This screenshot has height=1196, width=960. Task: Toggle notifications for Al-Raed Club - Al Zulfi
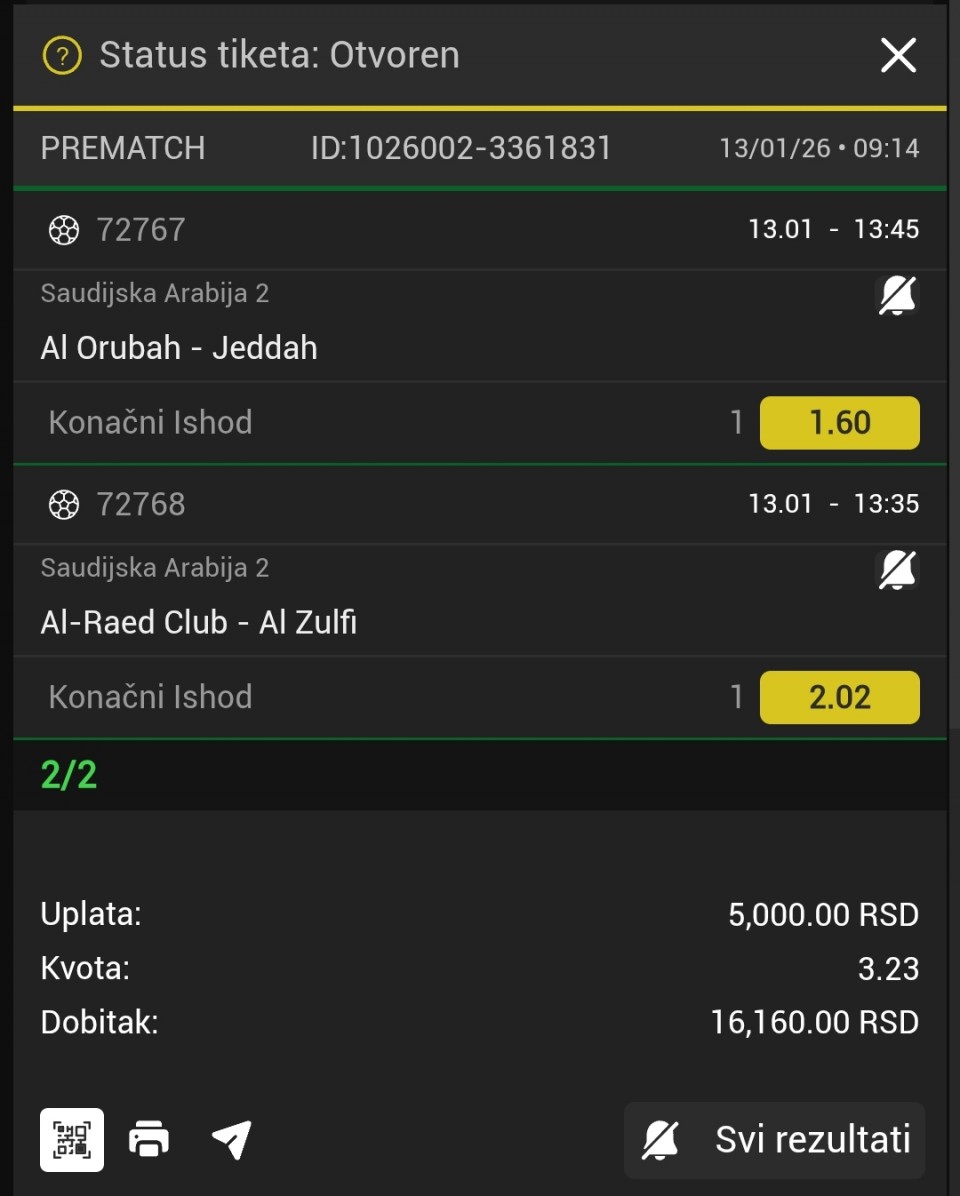[x=897, y=570]
